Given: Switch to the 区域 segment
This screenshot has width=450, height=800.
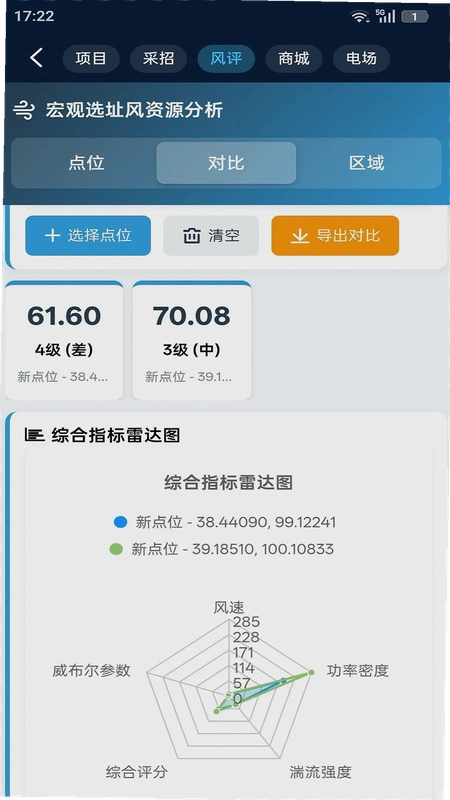Looking at the screenshot, I should (x=366, y=163).
